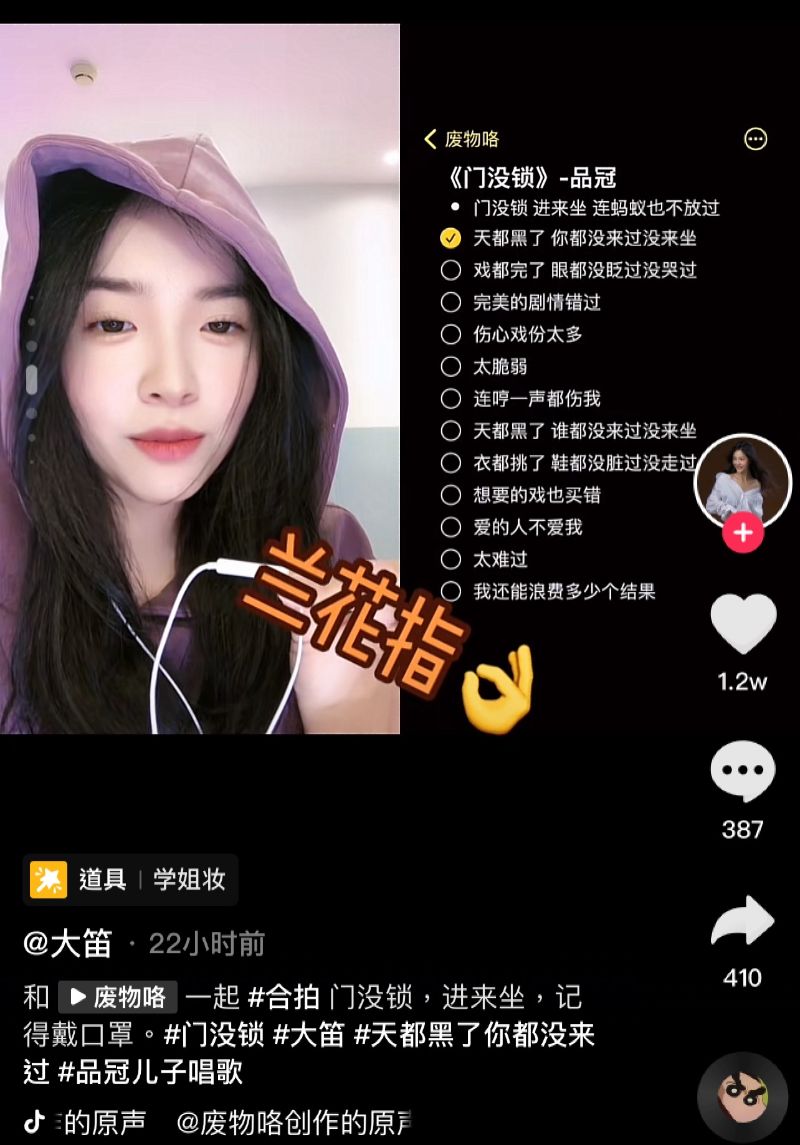Open the @大笛 username profile
This screenshot has height=1145, width=800.
click(x=68, y=943)
